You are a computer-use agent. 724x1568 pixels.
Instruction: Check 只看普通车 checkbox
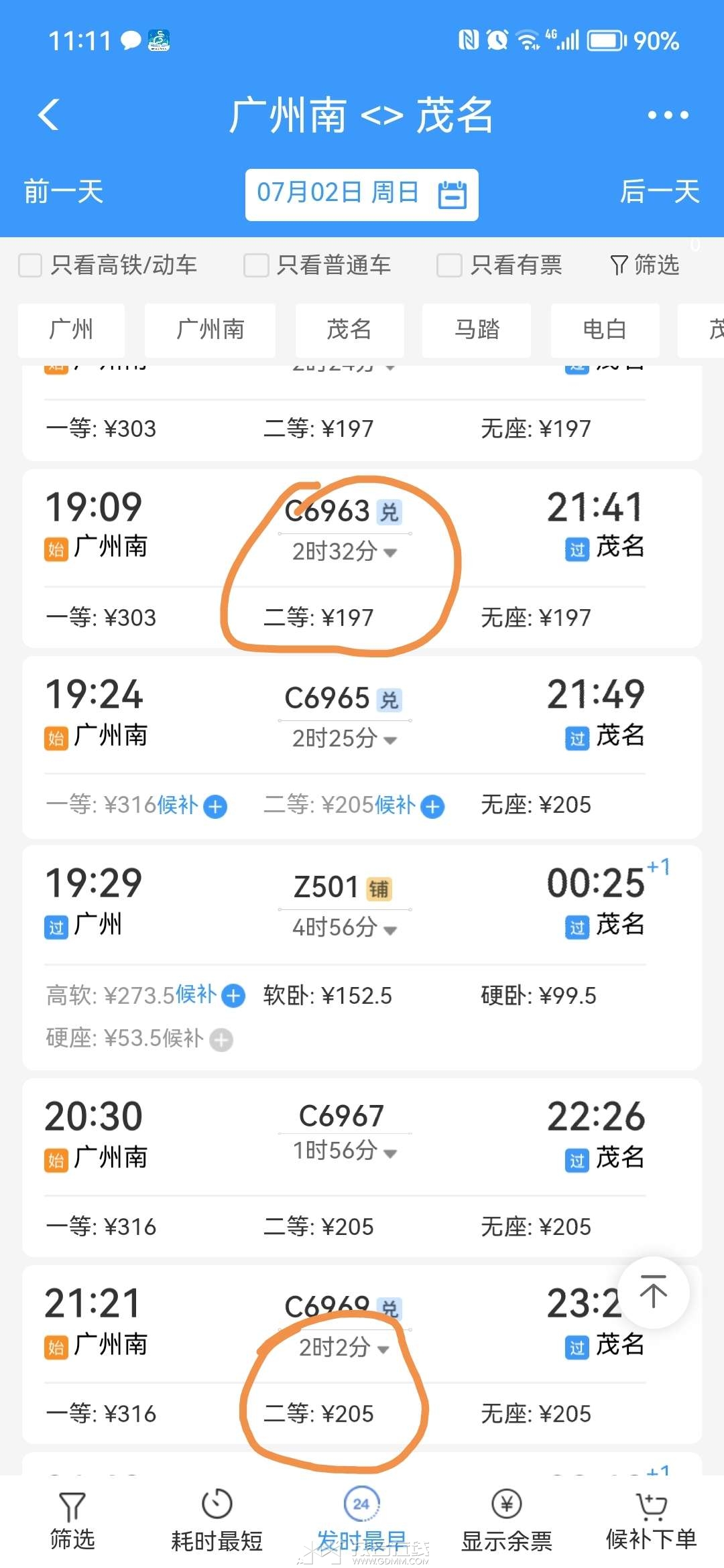coord(256,265)
